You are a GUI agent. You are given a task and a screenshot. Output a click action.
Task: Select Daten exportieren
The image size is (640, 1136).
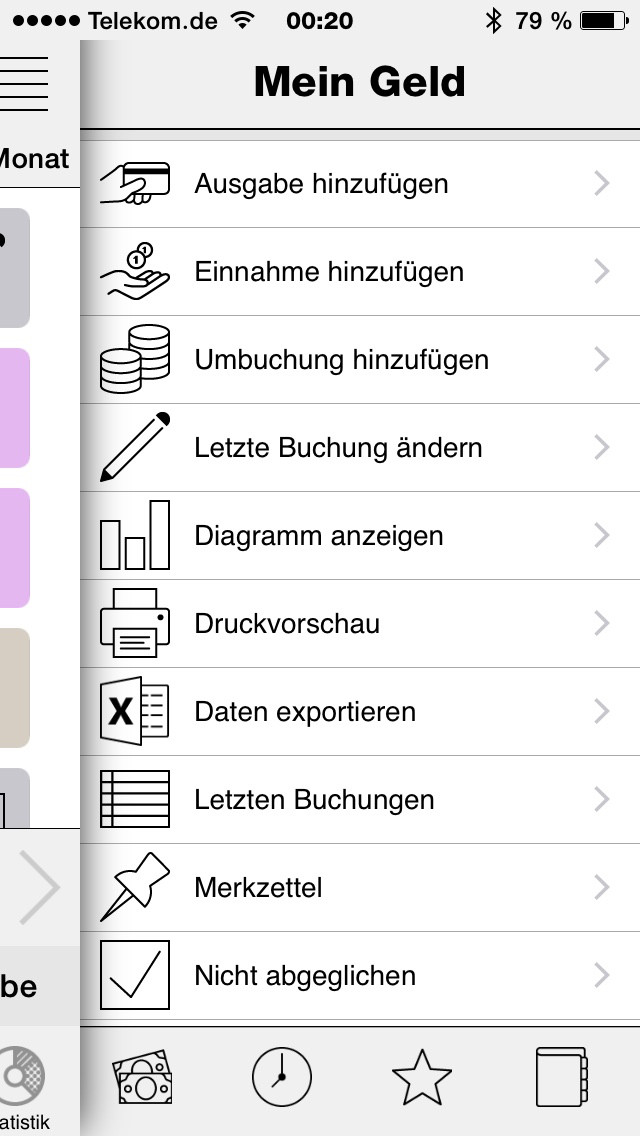pos(360,711)
